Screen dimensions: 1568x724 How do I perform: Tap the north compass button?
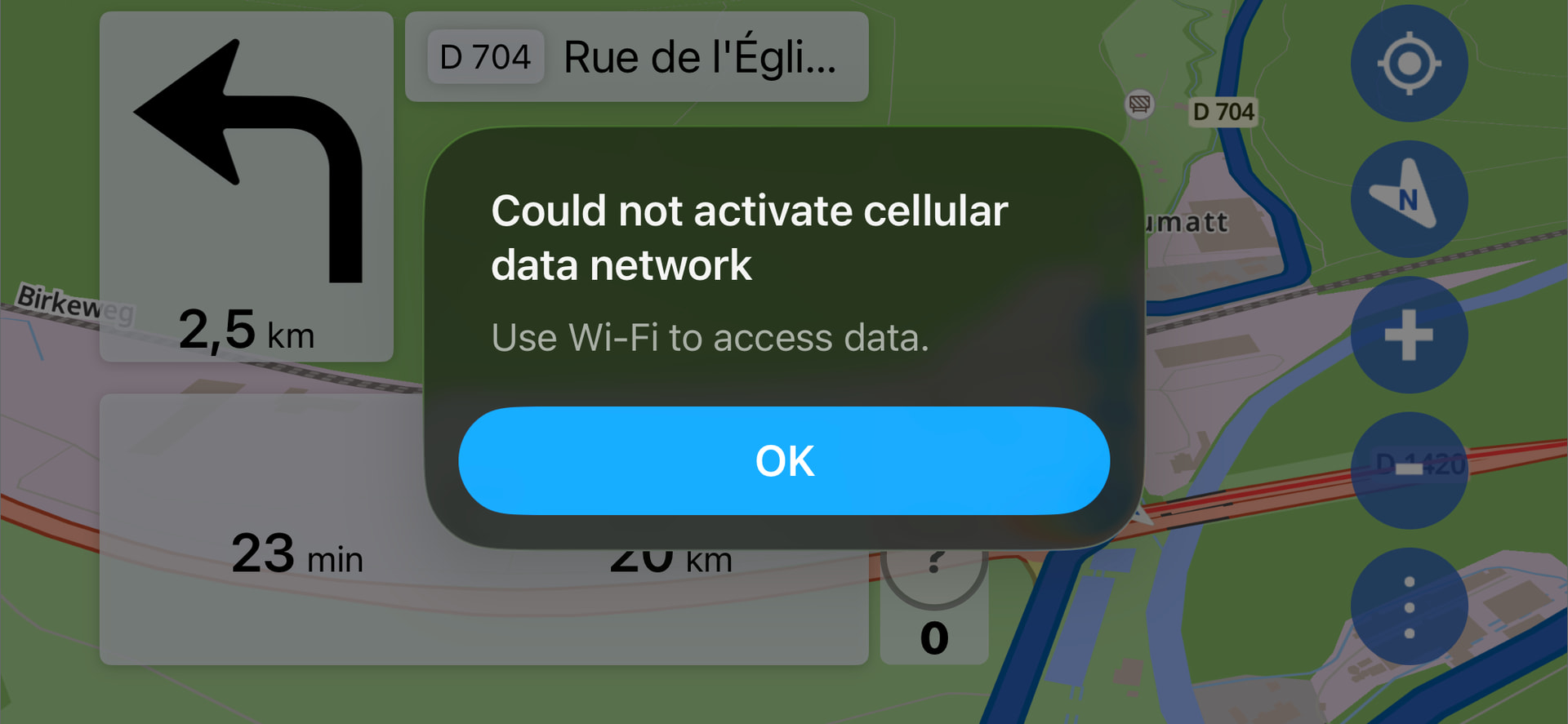click(x=1409, y=199)
